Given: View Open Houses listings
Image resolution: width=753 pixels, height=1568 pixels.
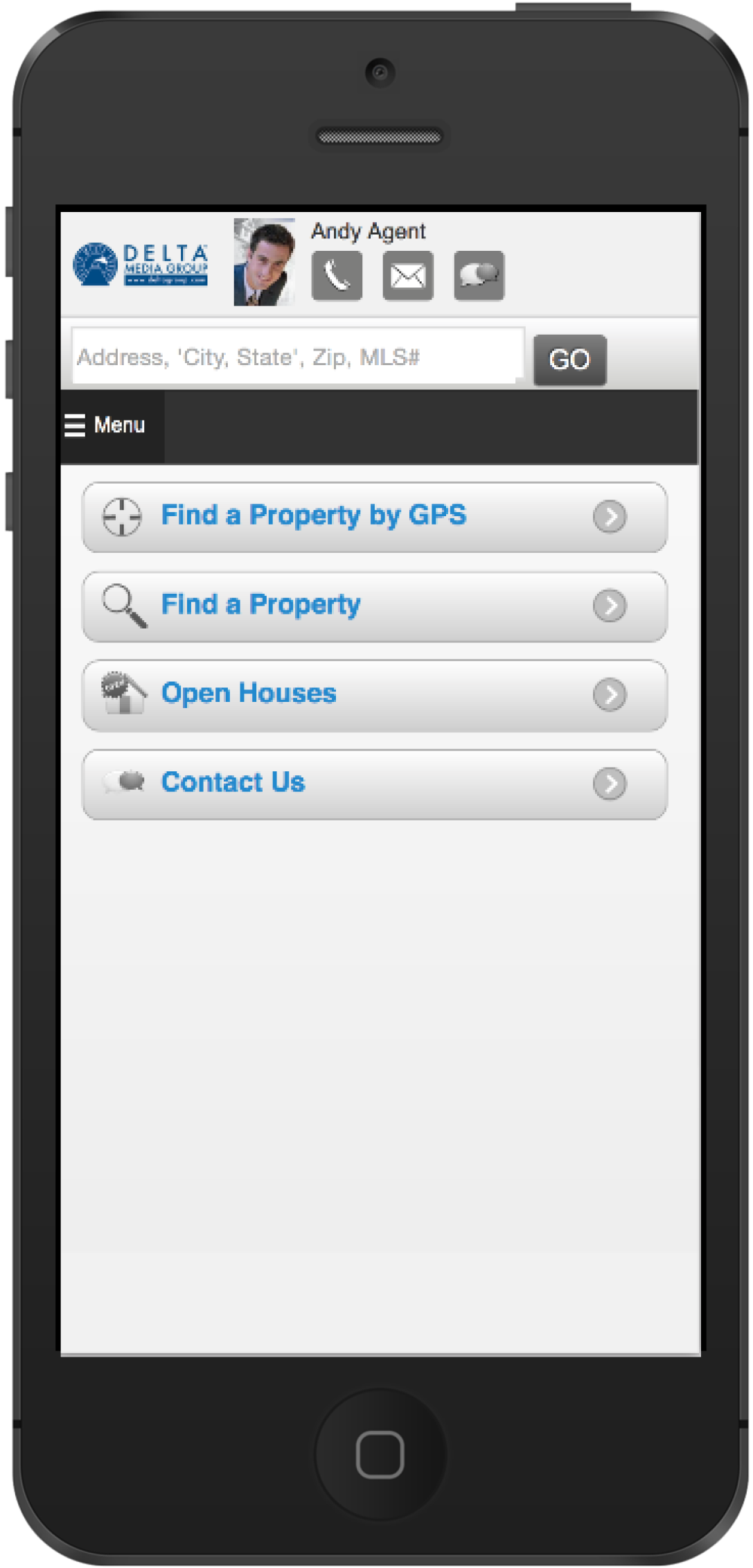Looking at the screenshot, I should (374, 694).
